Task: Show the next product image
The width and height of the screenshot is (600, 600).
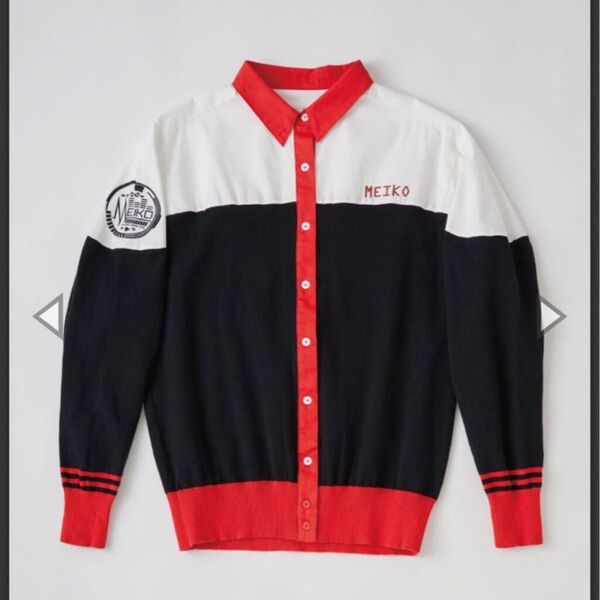Action: (x=552, y=316)
